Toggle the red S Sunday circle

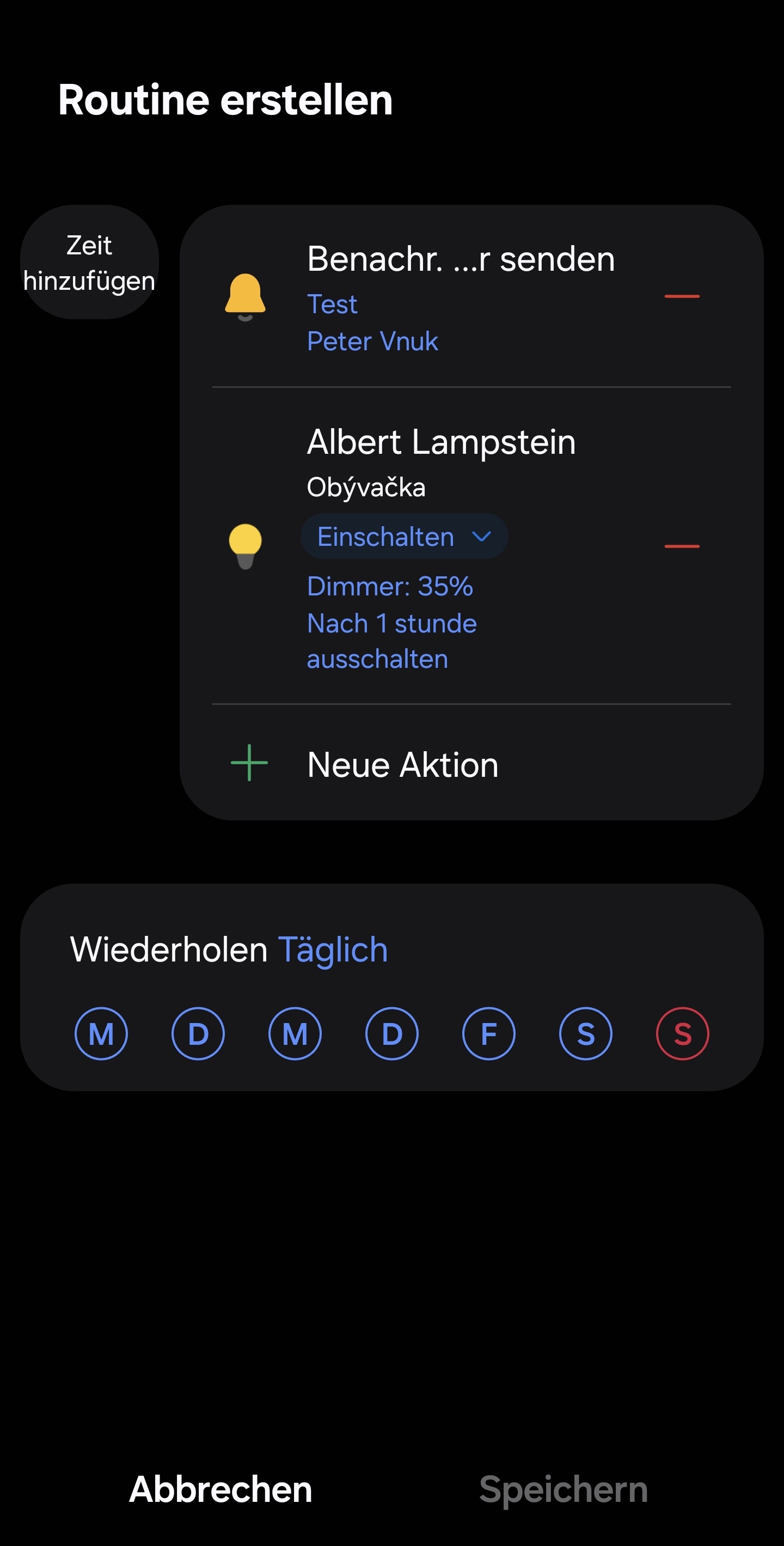[683, 1033]
